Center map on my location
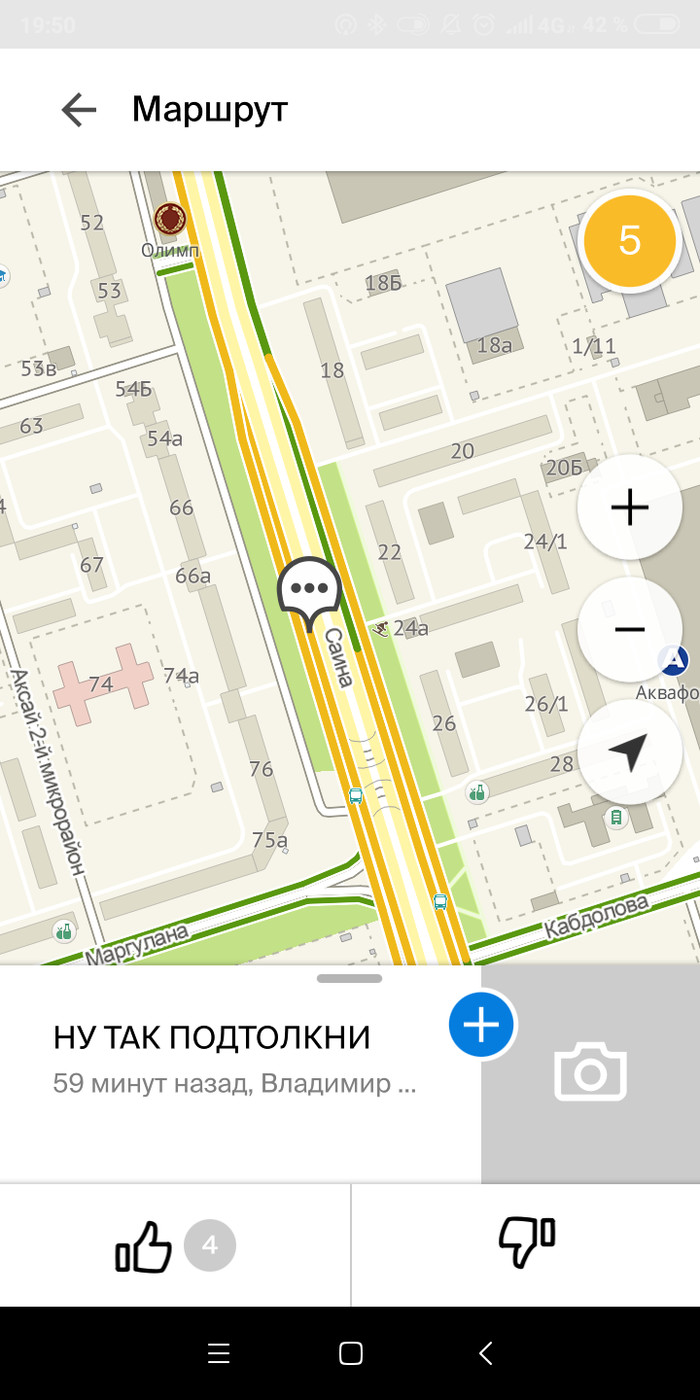This screenshot has width=700, height=1400. 629,752
